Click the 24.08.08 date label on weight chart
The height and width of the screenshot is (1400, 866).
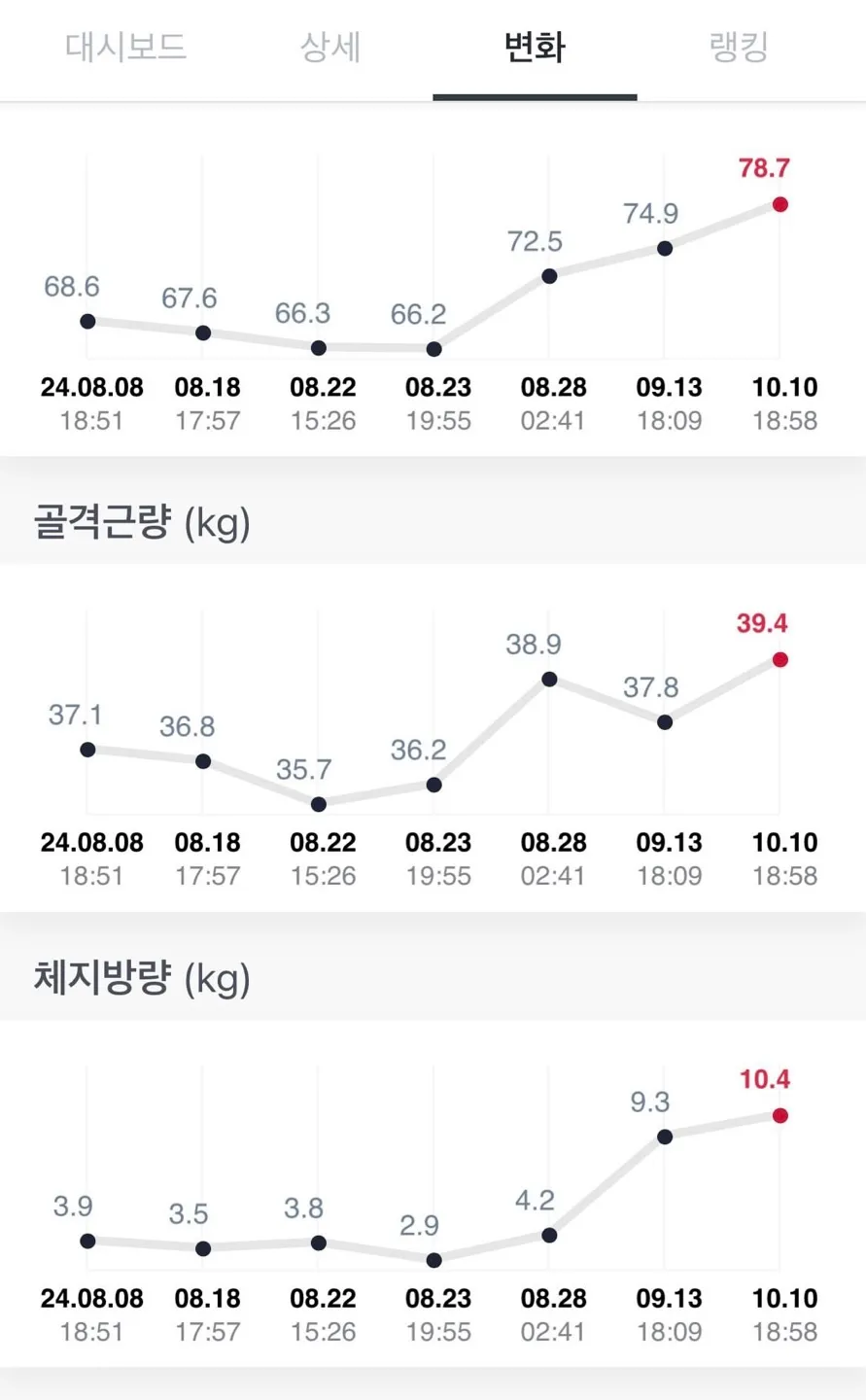coord(92,386)
